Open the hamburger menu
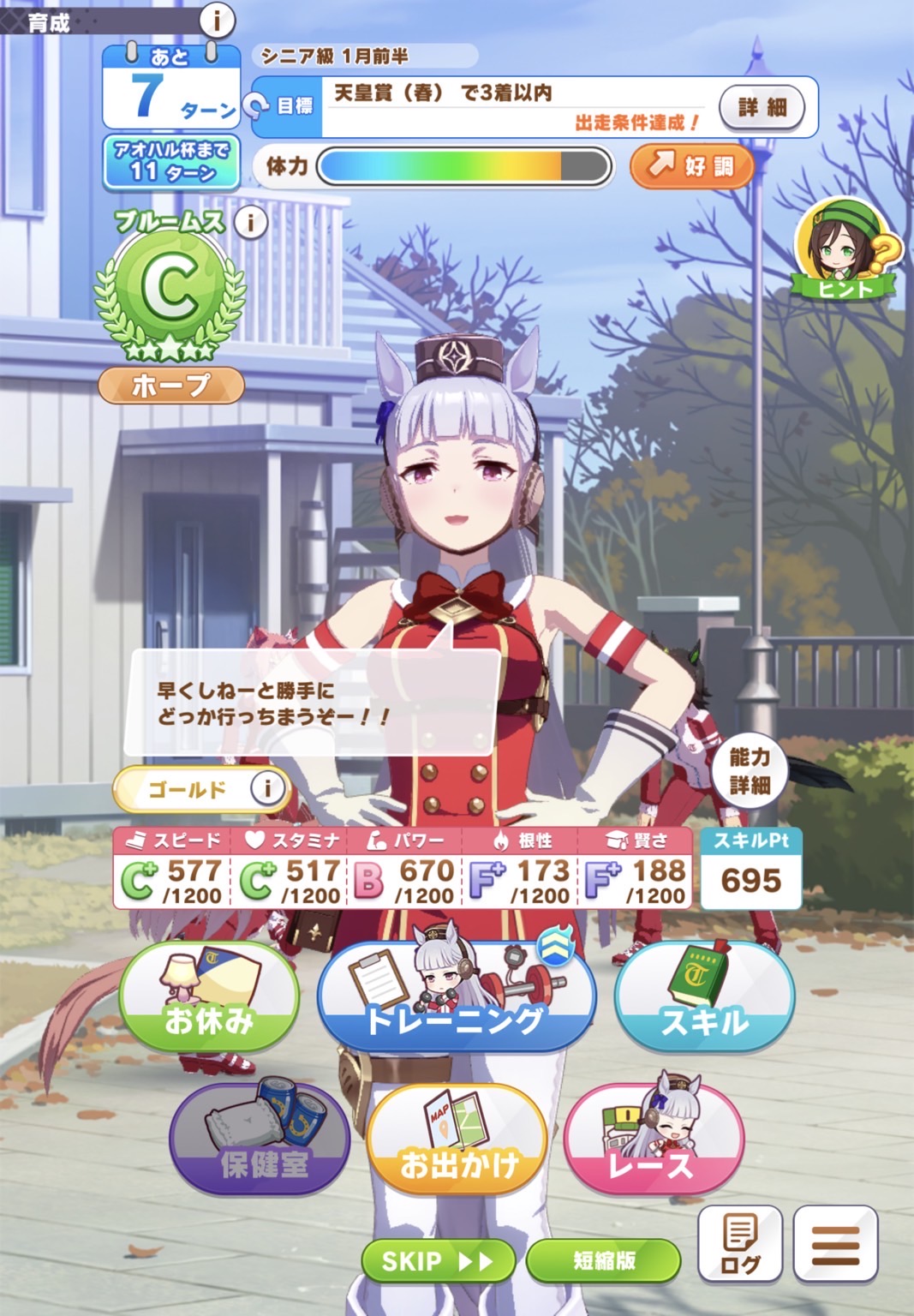Viewport: 914px width, 1316px height. point(835,1243)
